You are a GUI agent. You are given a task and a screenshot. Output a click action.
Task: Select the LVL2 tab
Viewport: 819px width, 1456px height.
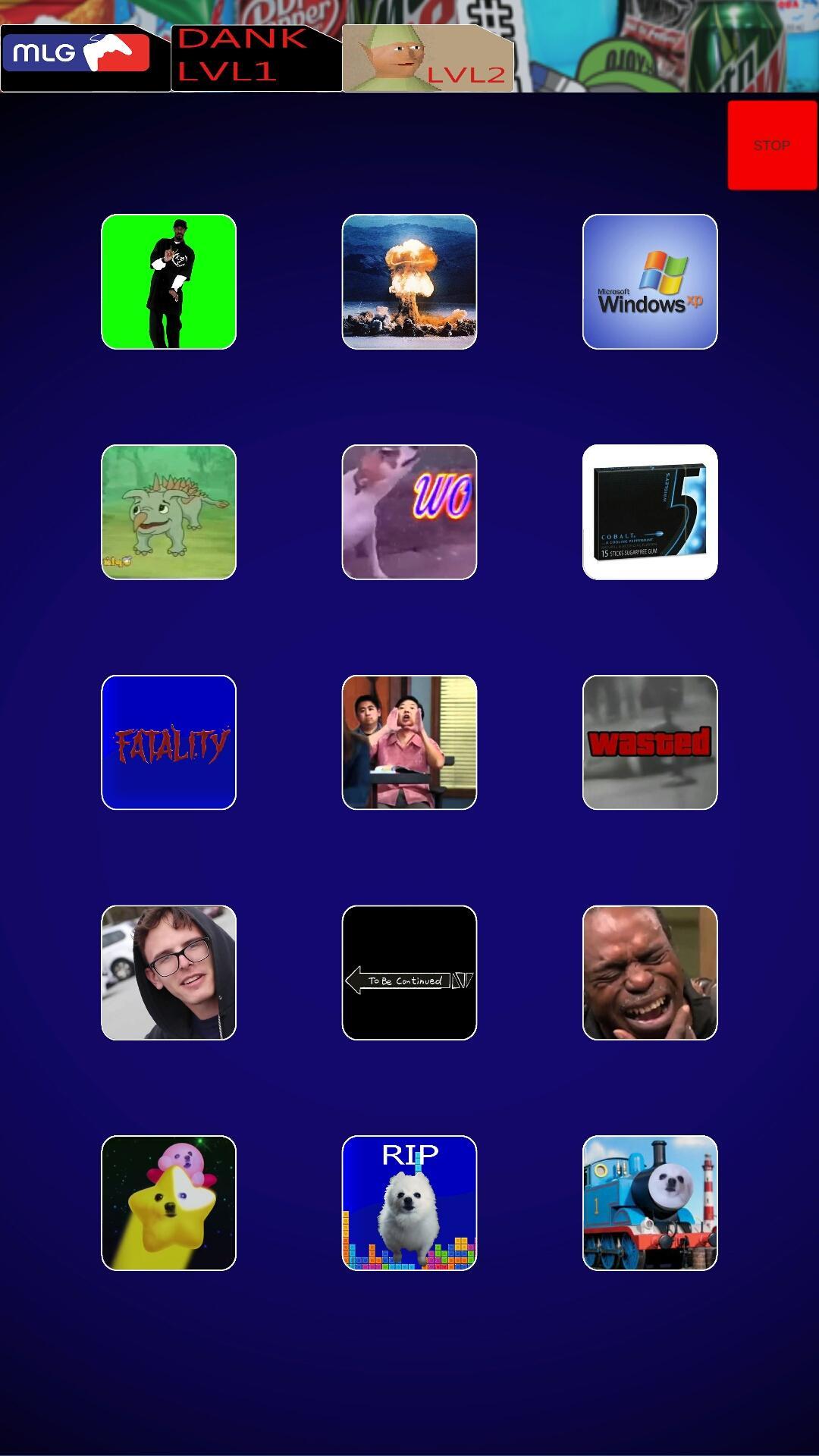428,58
